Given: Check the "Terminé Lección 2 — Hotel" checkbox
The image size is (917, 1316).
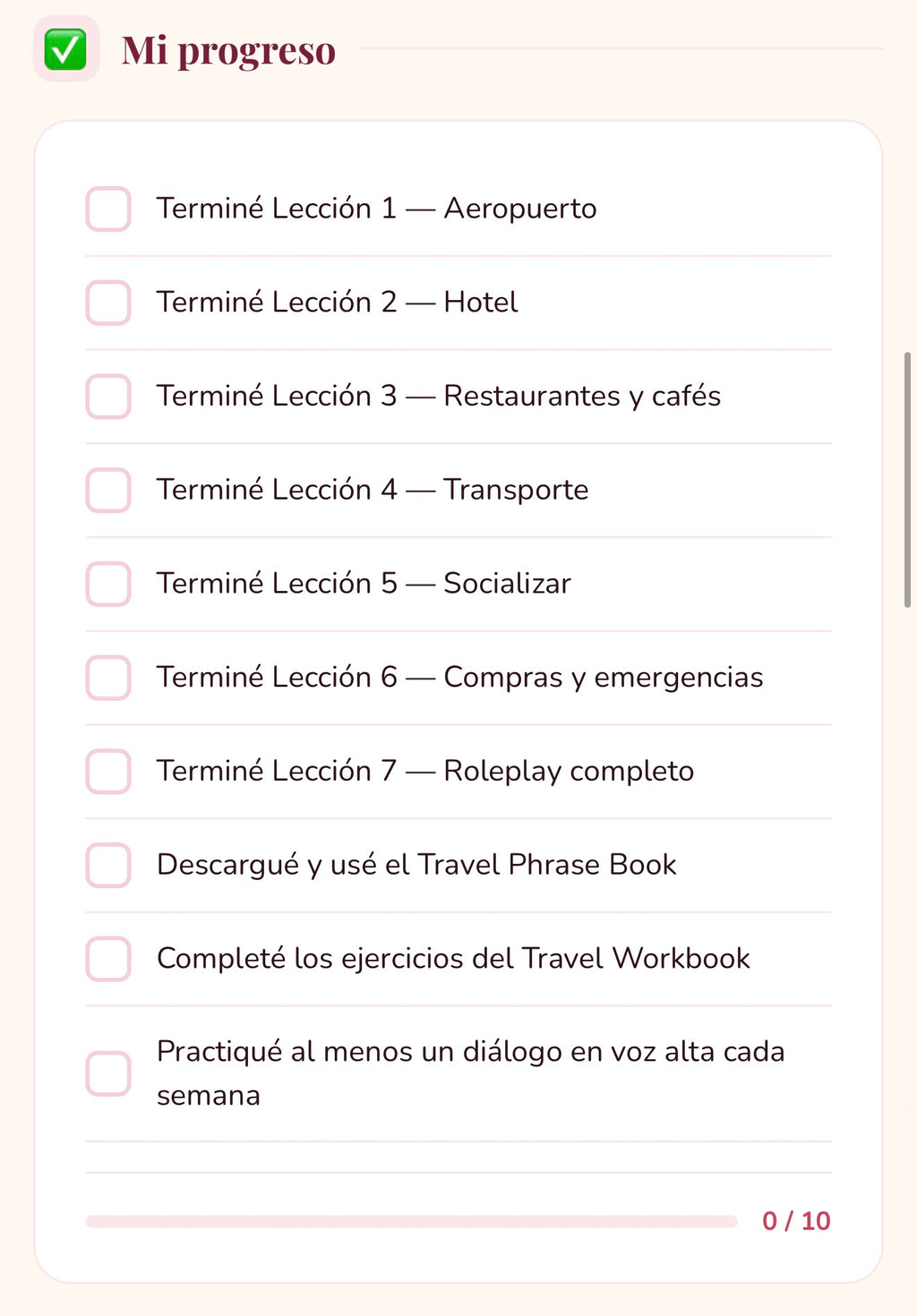Looking at the screenshot, I should [107, 303].
